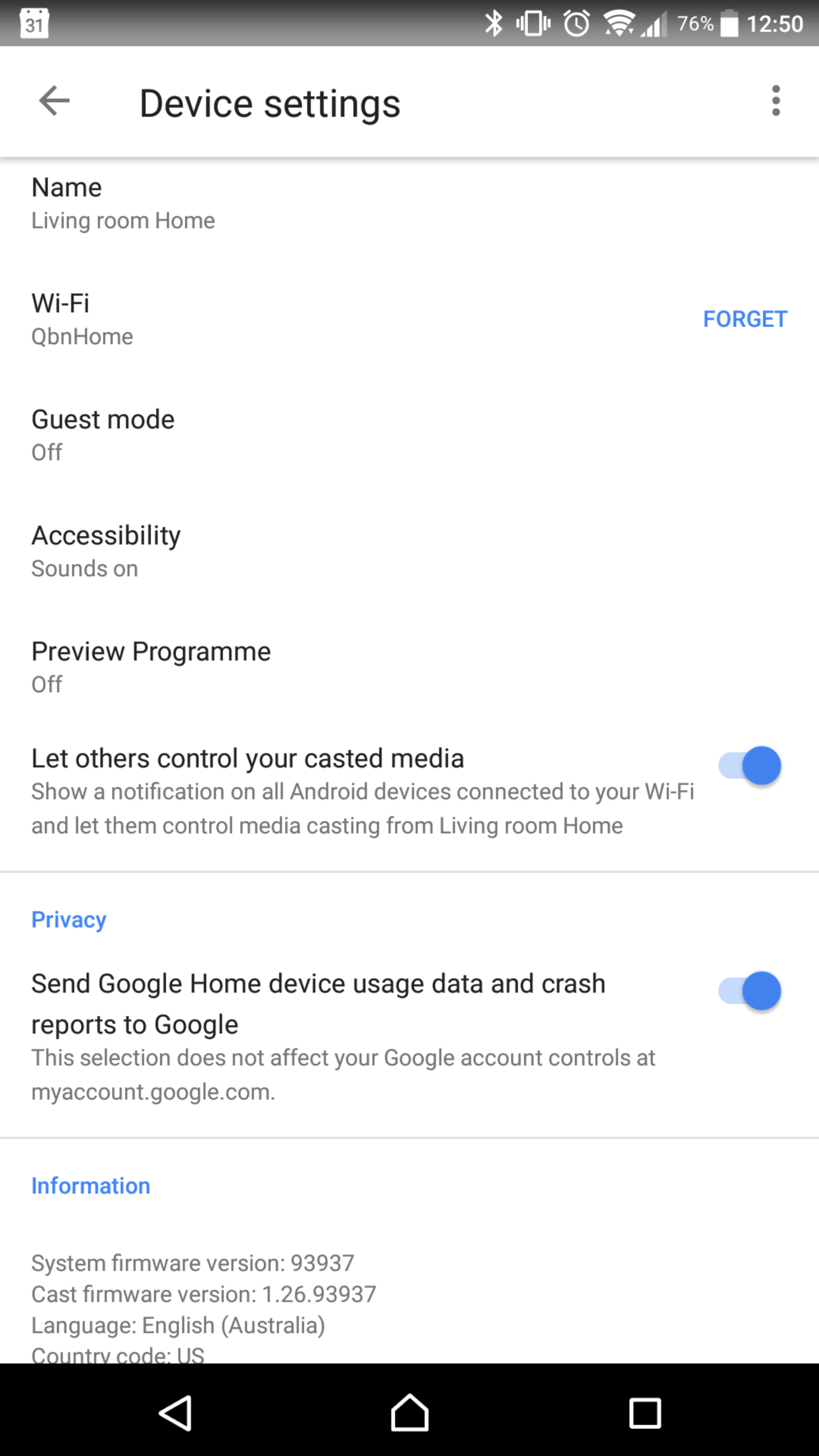Open the Guest mode setting
Image resolution: width=819 pixels, height=1456 pixels.
point(409,436)
